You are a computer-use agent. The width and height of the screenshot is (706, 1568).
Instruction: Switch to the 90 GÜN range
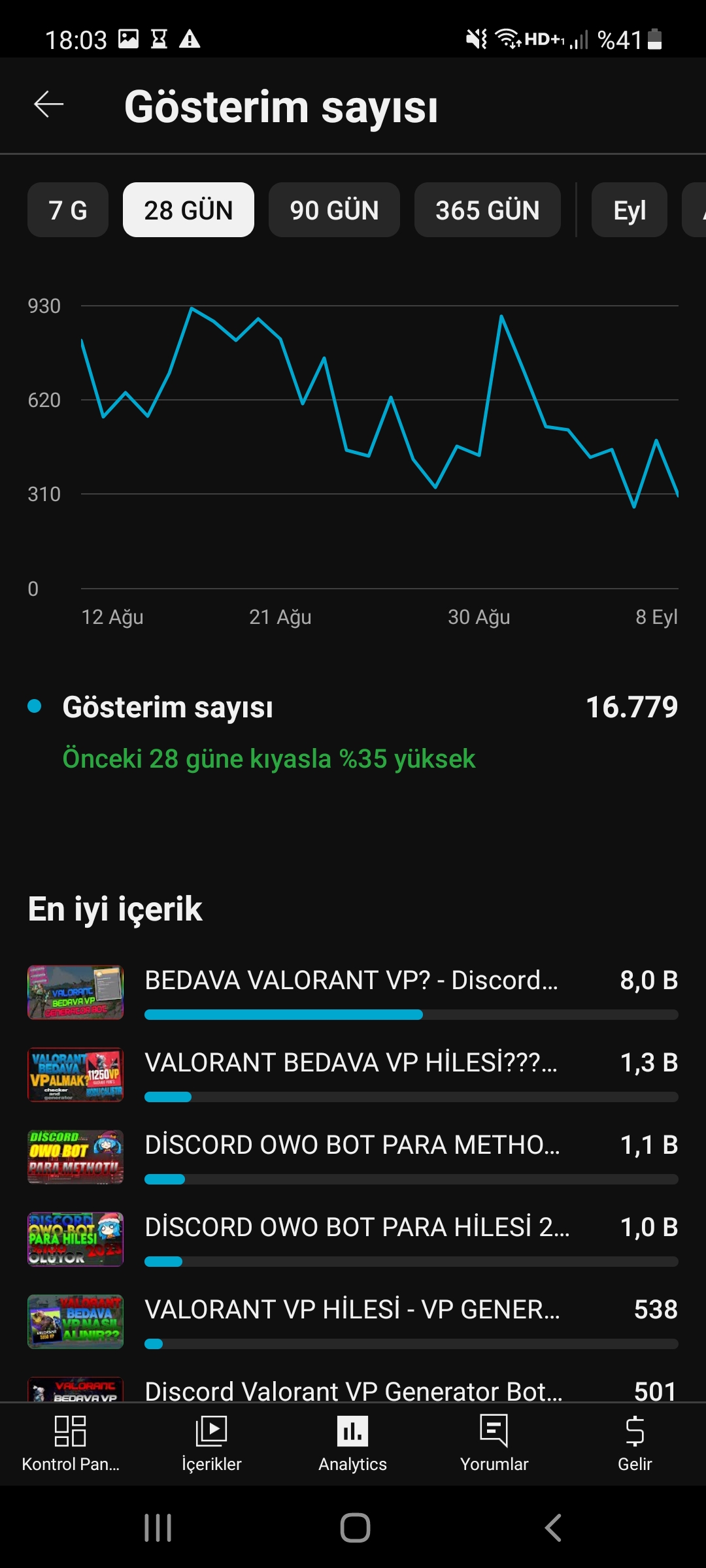coord(334,210)
